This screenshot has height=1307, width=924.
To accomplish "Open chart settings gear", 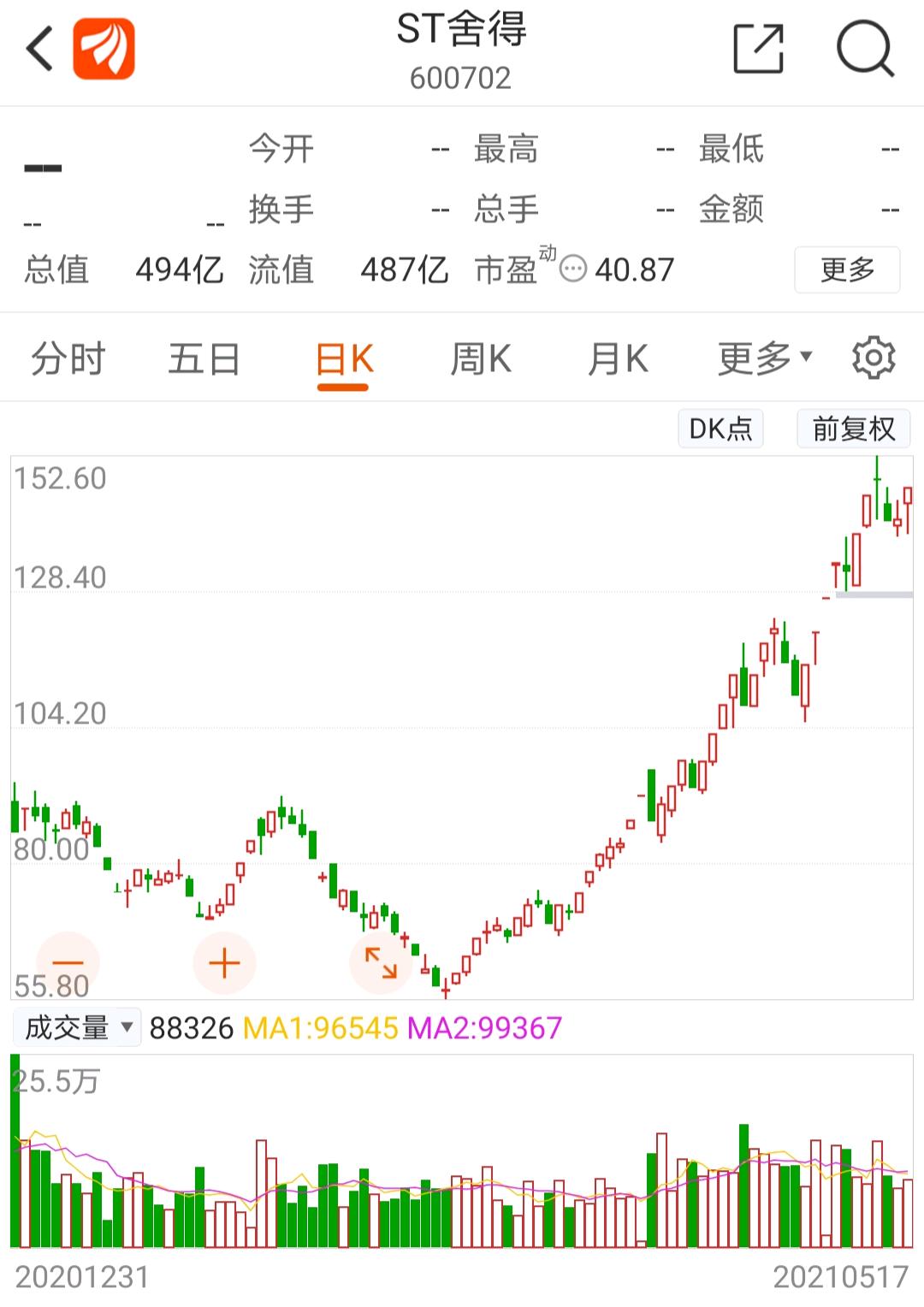I will coord(874,358).
